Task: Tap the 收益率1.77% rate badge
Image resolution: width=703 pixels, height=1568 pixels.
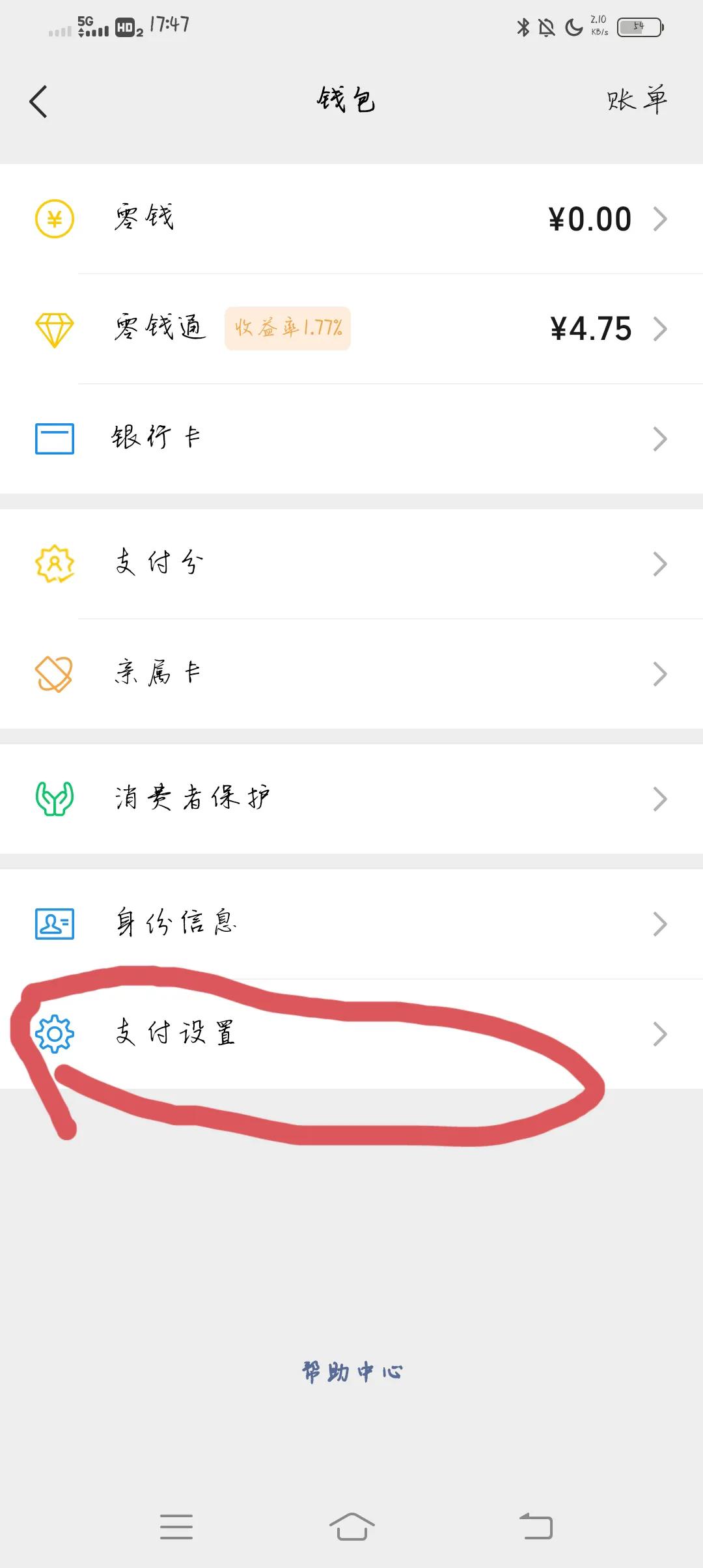Action: pyautogui.click(x=288, y=329)
